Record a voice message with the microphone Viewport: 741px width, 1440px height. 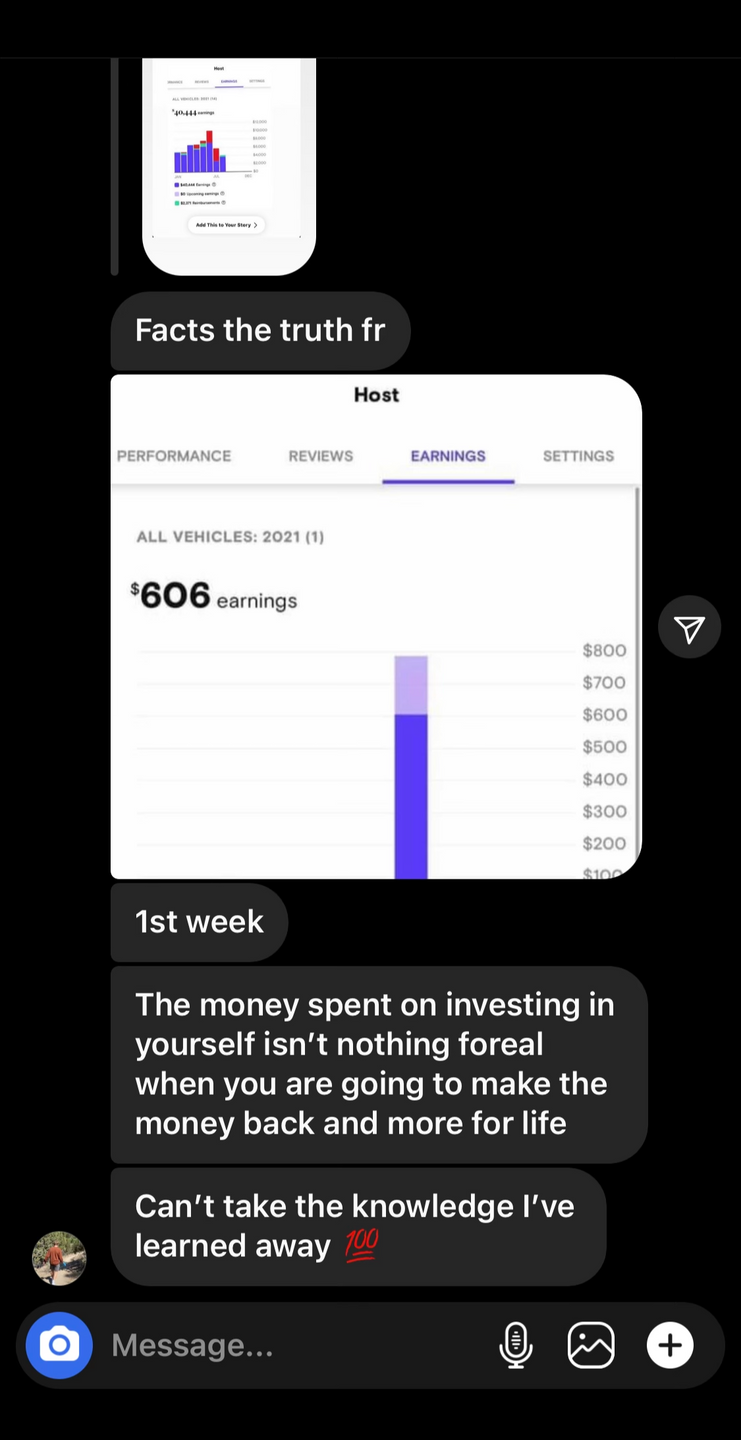(515, 1345)
